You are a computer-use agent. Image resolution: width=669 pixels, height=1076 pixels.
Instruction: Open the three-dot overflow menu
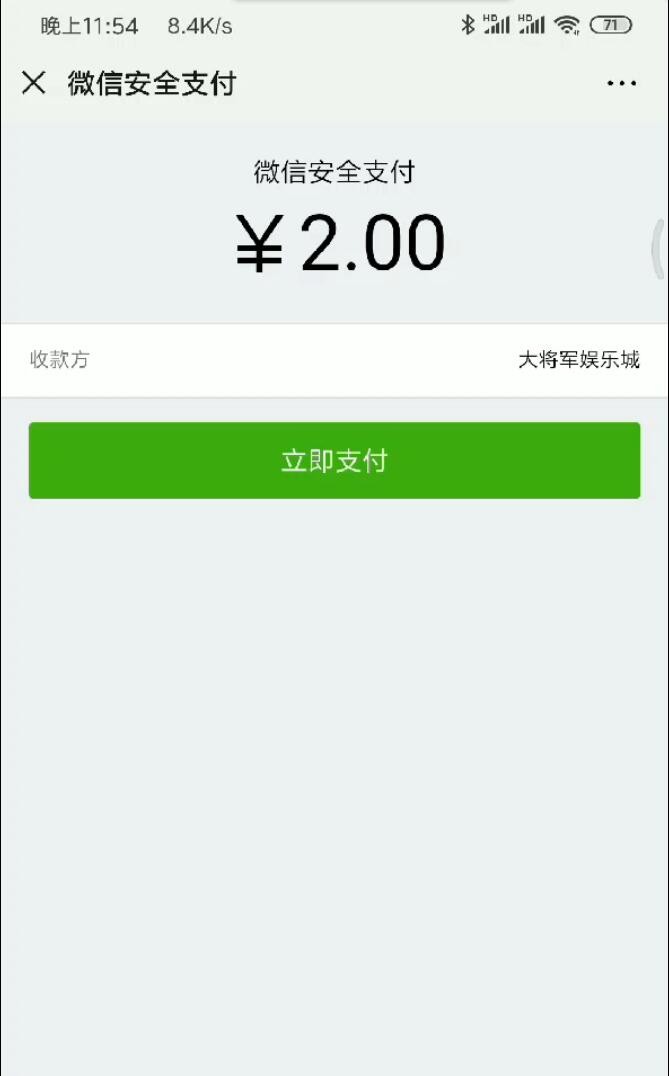[x=622, y=84]
